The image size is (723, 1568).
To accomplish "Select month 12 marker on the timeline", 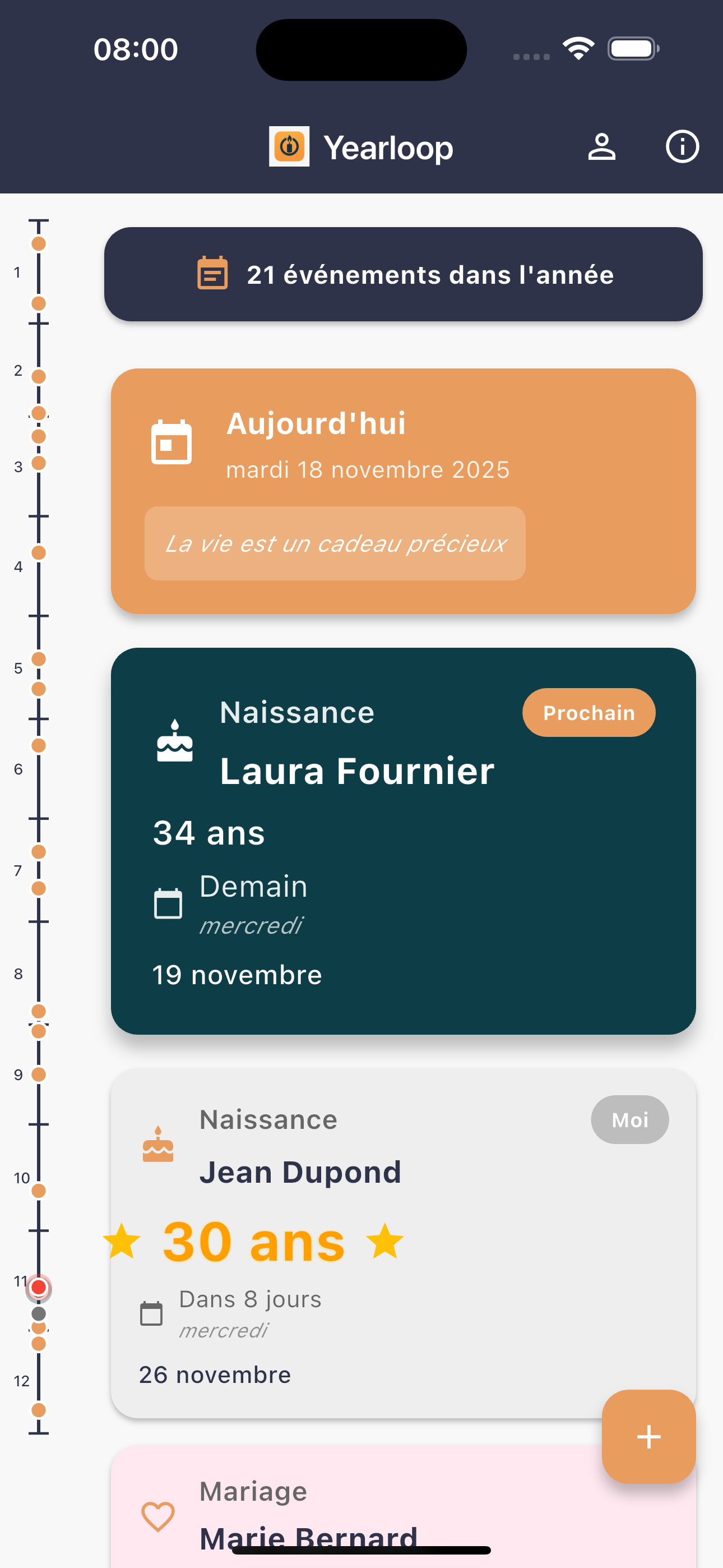I will pos(23,1381).
